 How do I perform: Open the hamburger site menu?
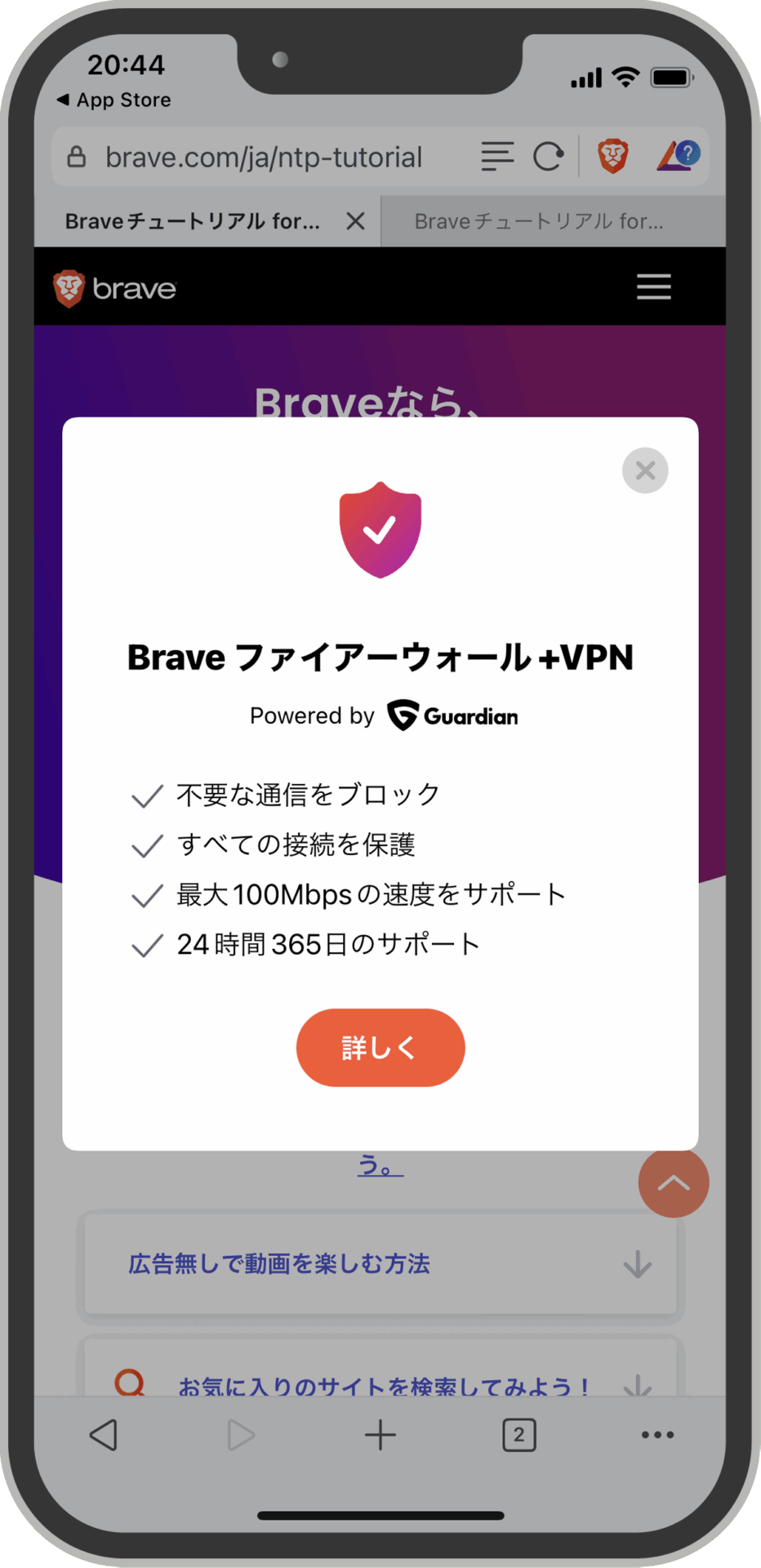coord(654,287)
